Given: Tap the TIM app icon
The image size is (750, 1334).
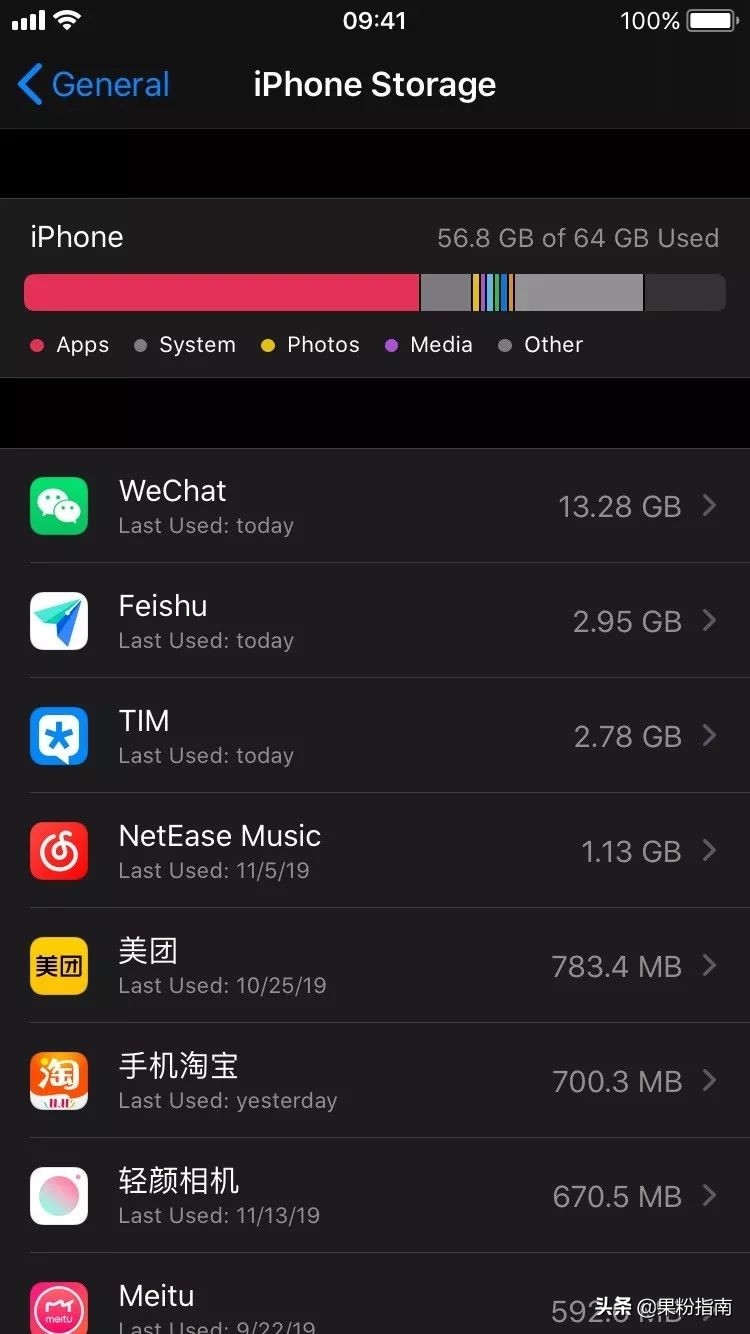Looking at the screenshot, I should [59, 736].
